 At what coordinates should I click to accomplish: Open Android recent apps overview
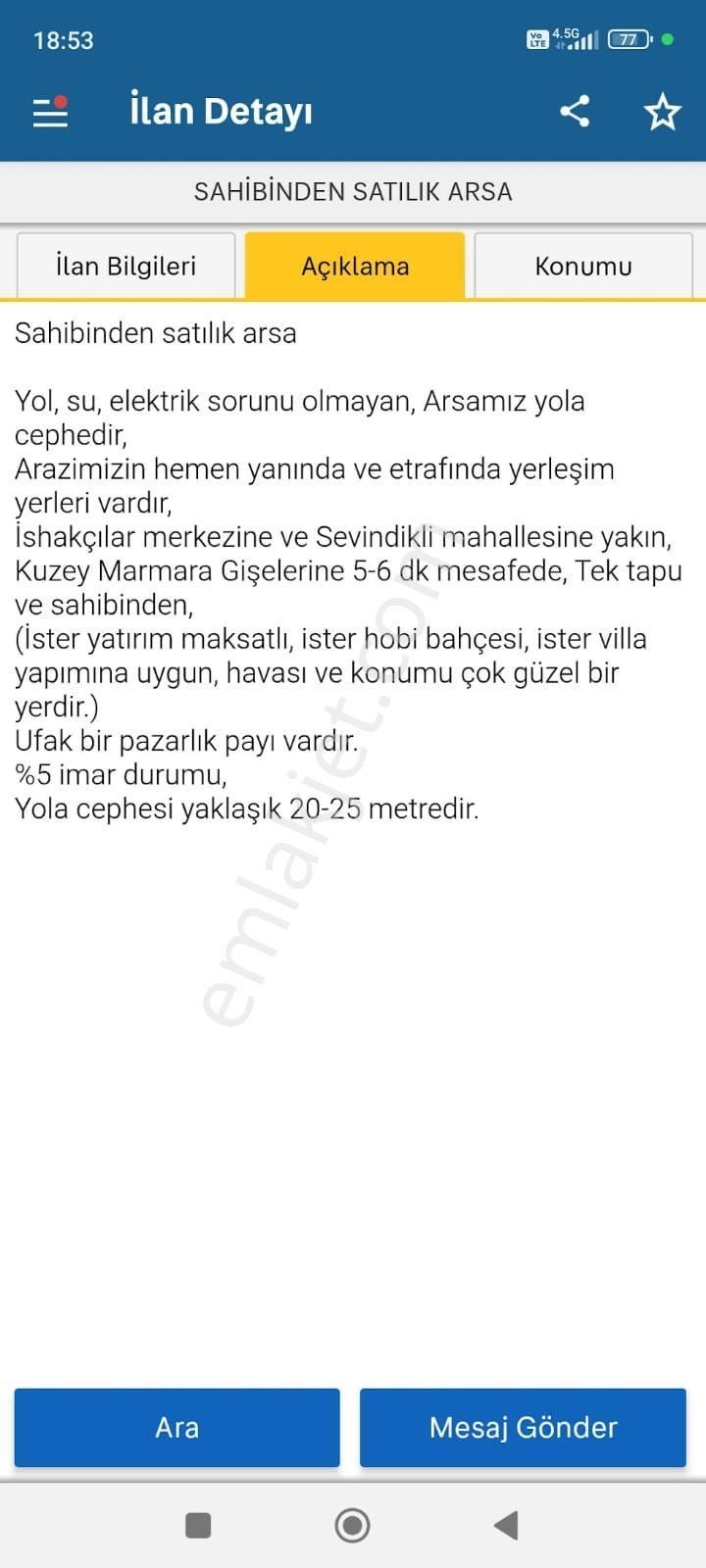pos(199,1525)
